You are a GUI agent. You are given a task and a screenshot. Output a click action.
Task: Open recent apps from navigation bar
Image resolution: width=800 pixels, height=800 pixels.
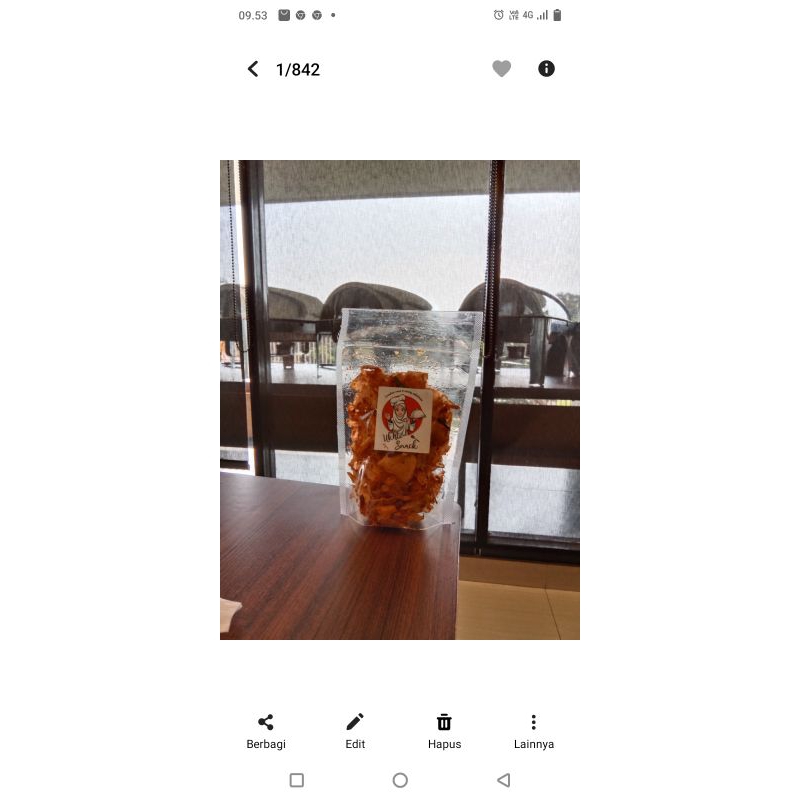[x=296, y=780]
